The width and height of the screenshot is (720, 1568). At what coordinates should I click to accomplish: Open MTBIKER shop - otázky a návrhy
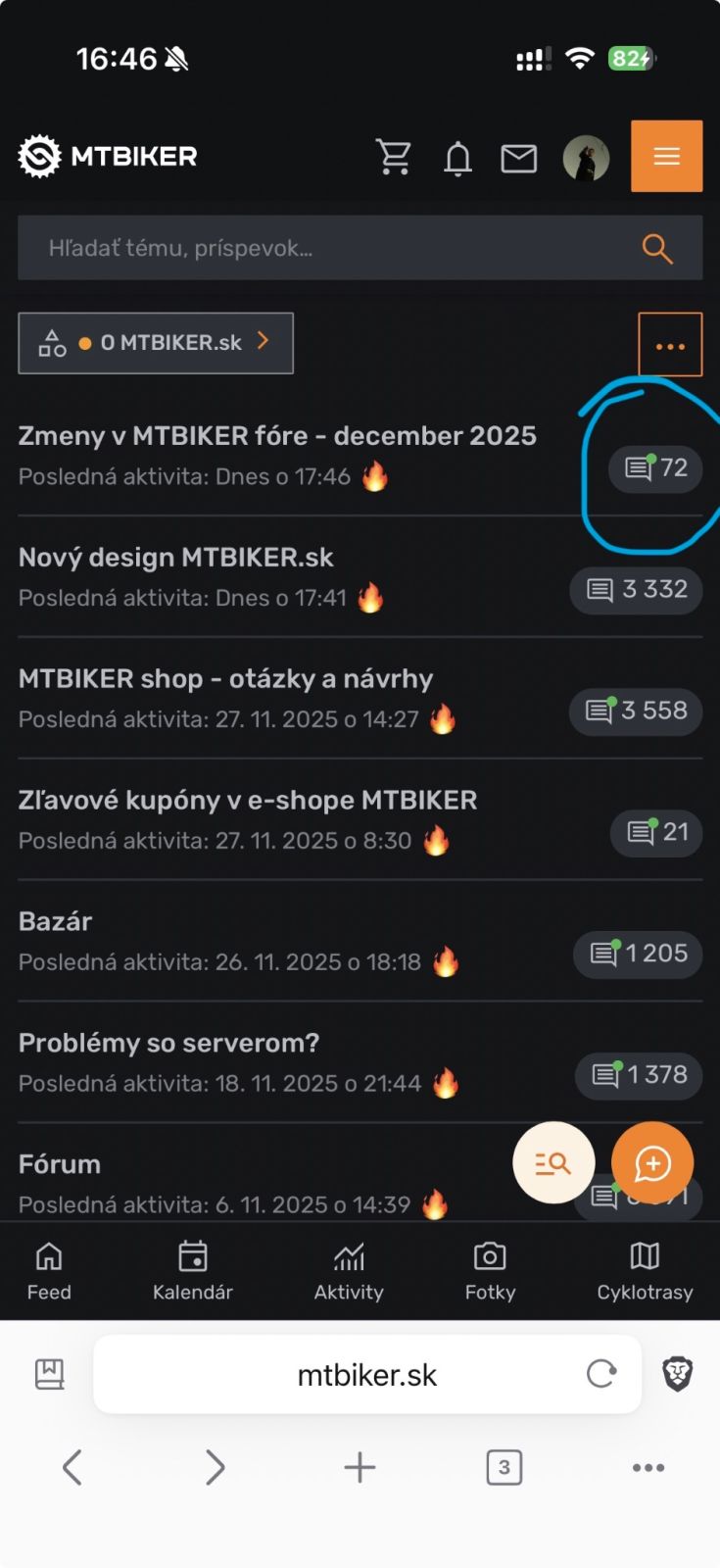225,679
